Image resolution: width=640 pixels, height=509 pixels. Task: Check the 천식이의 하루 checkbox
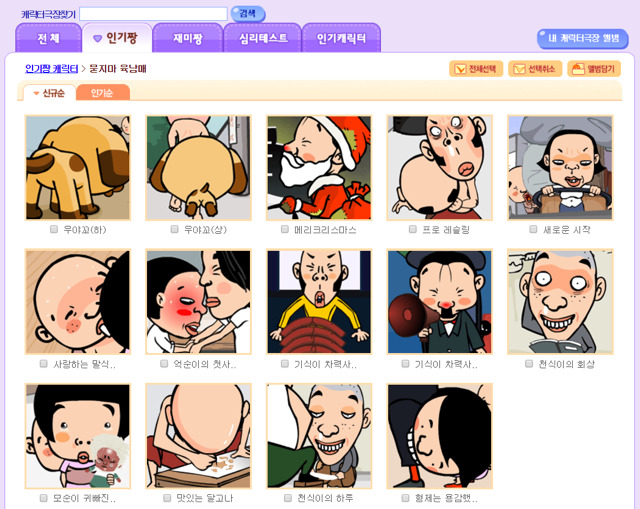tap(289, 497)
